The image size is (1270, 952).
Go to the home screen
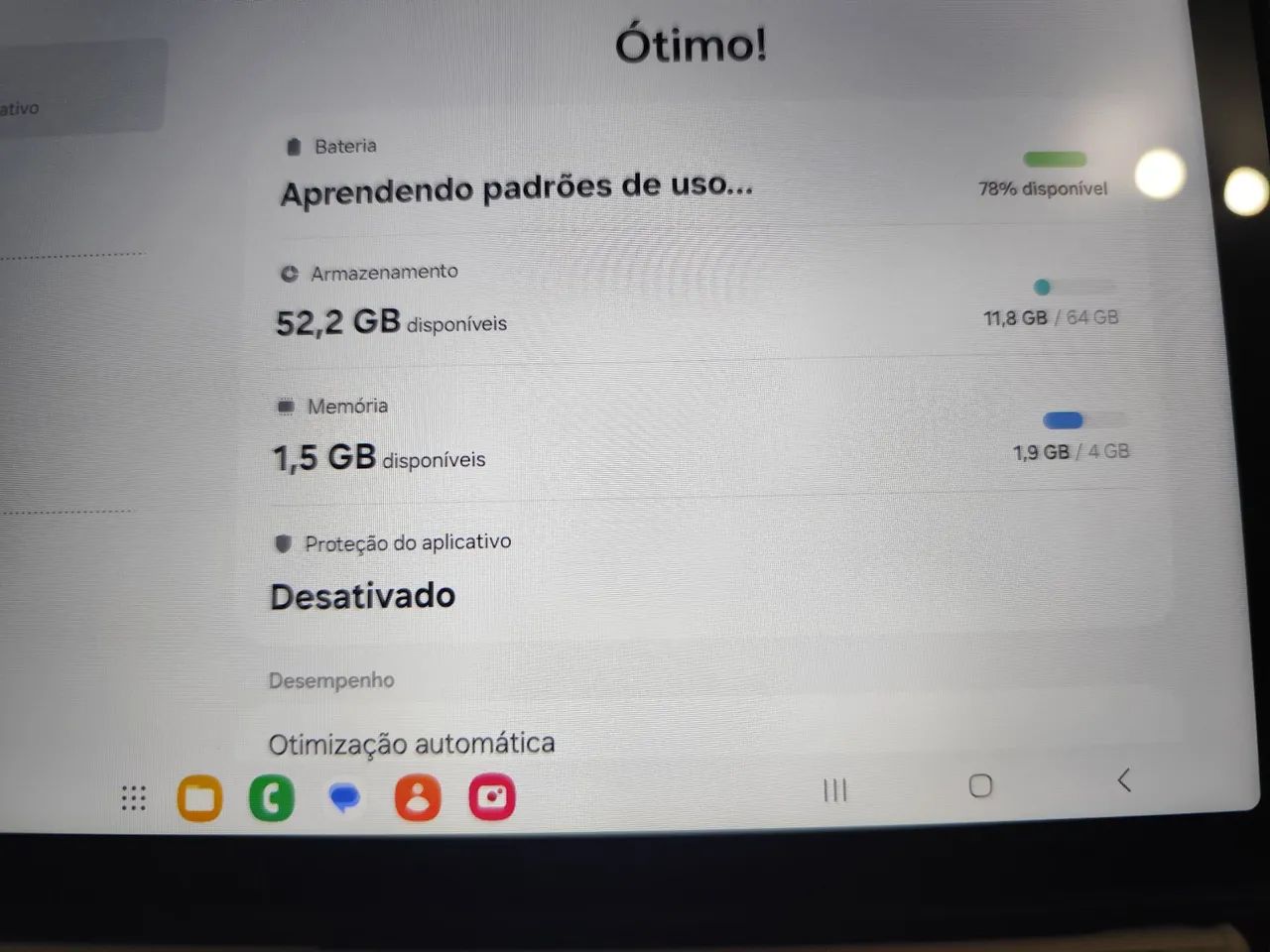click(x=980, y=786)
